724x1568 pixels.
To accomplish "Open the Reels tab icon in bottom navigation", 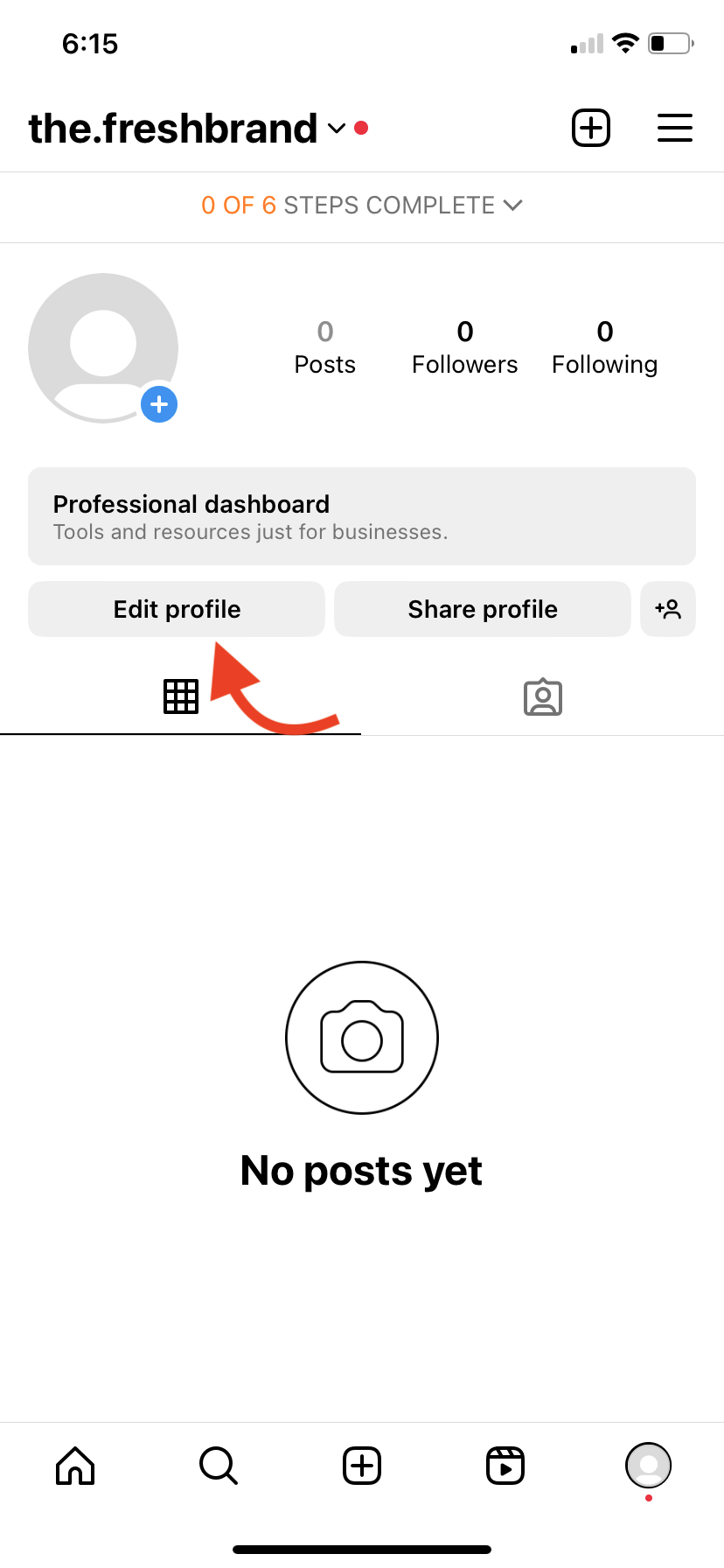I will [x=505, y=1466].
